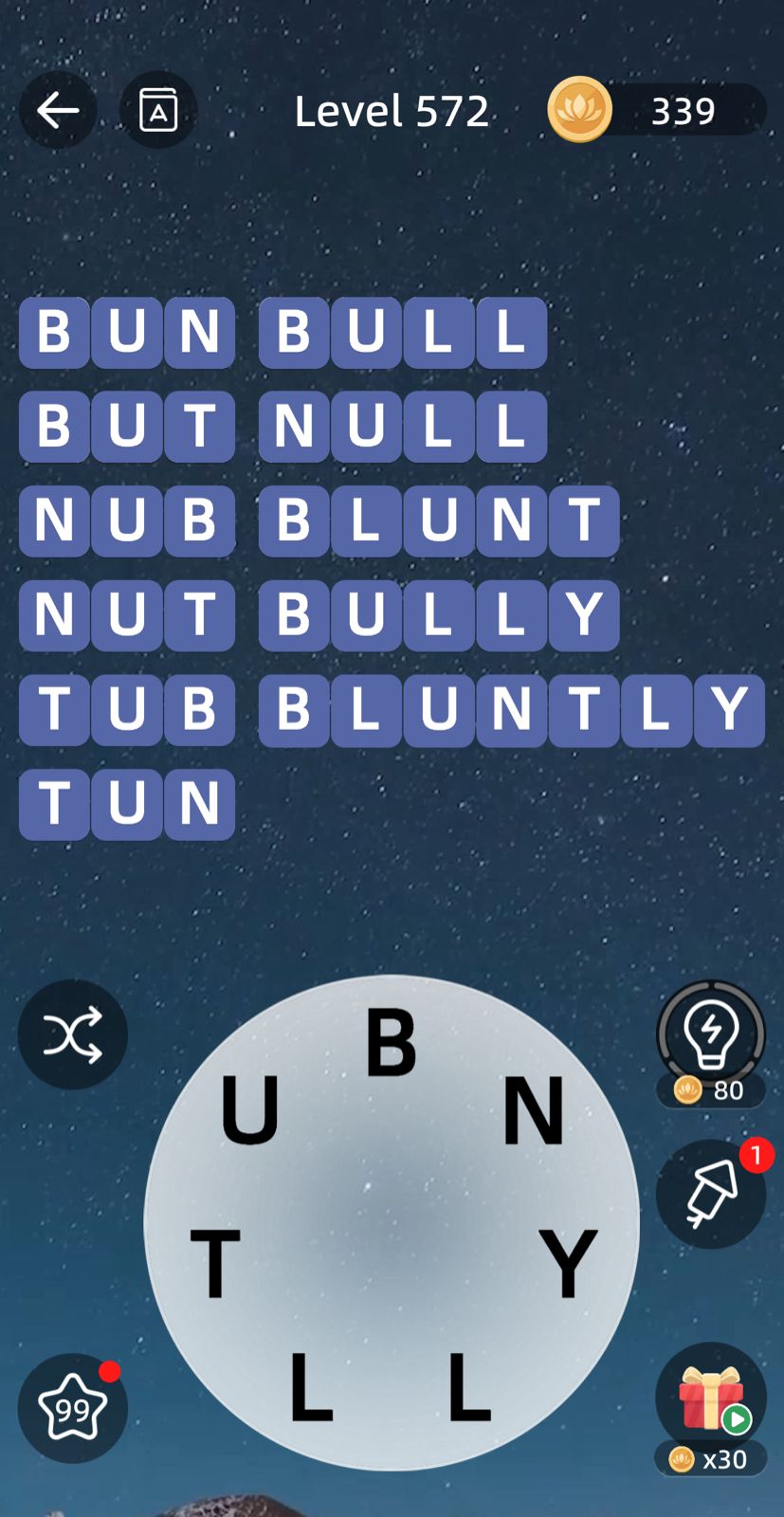Open the coin balance showing 339
This screenshot has width=784, height=1517.
(x=656, y=110)
